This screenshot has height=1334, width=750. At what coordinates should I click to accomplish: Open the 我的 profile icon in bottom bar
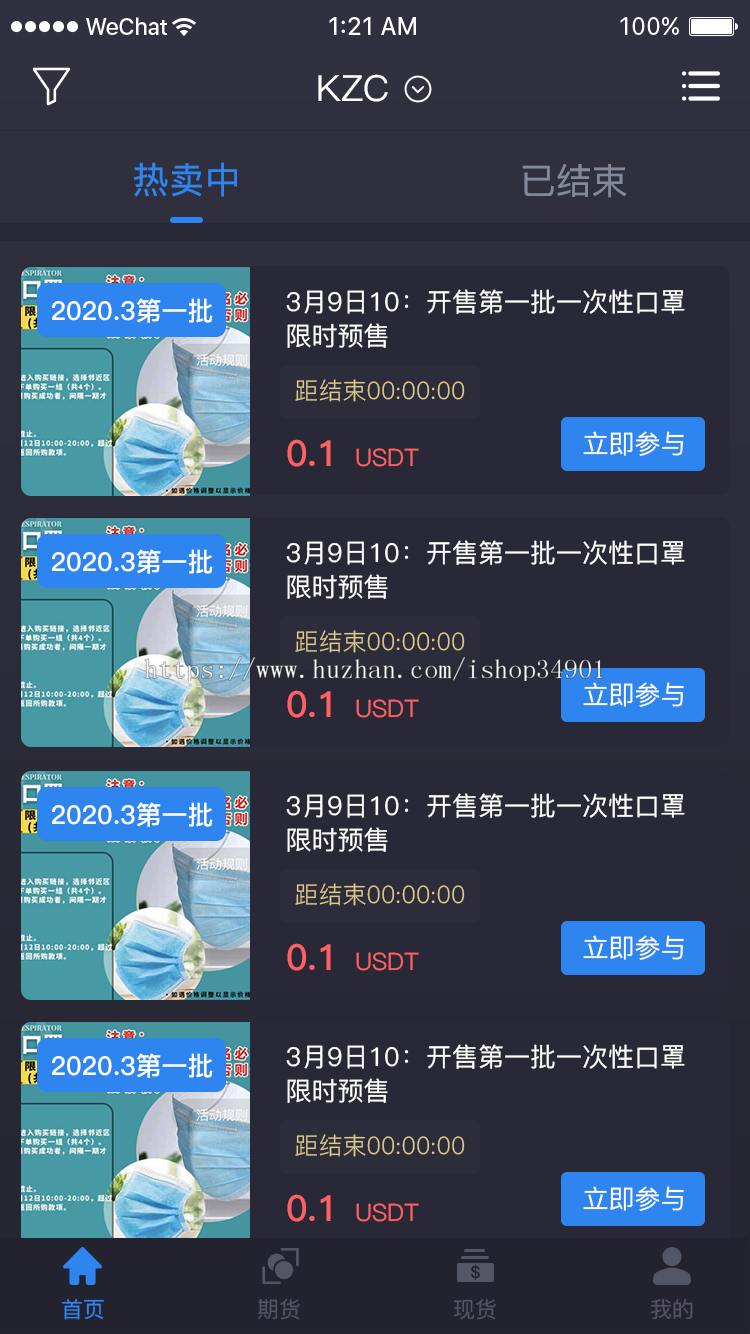point(671,1270)
